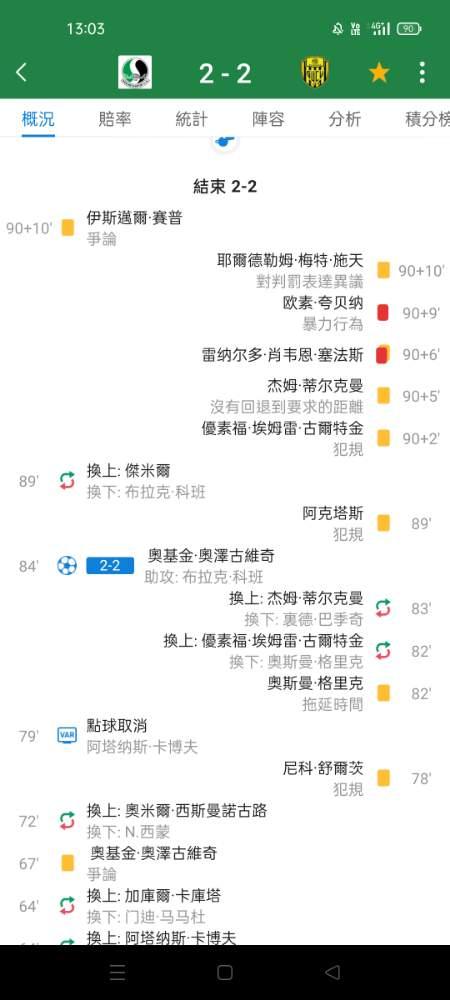Favorite this match with the star
This screenshot has height=1000, width=450.
pyautogui.click(x=379, y=73)
